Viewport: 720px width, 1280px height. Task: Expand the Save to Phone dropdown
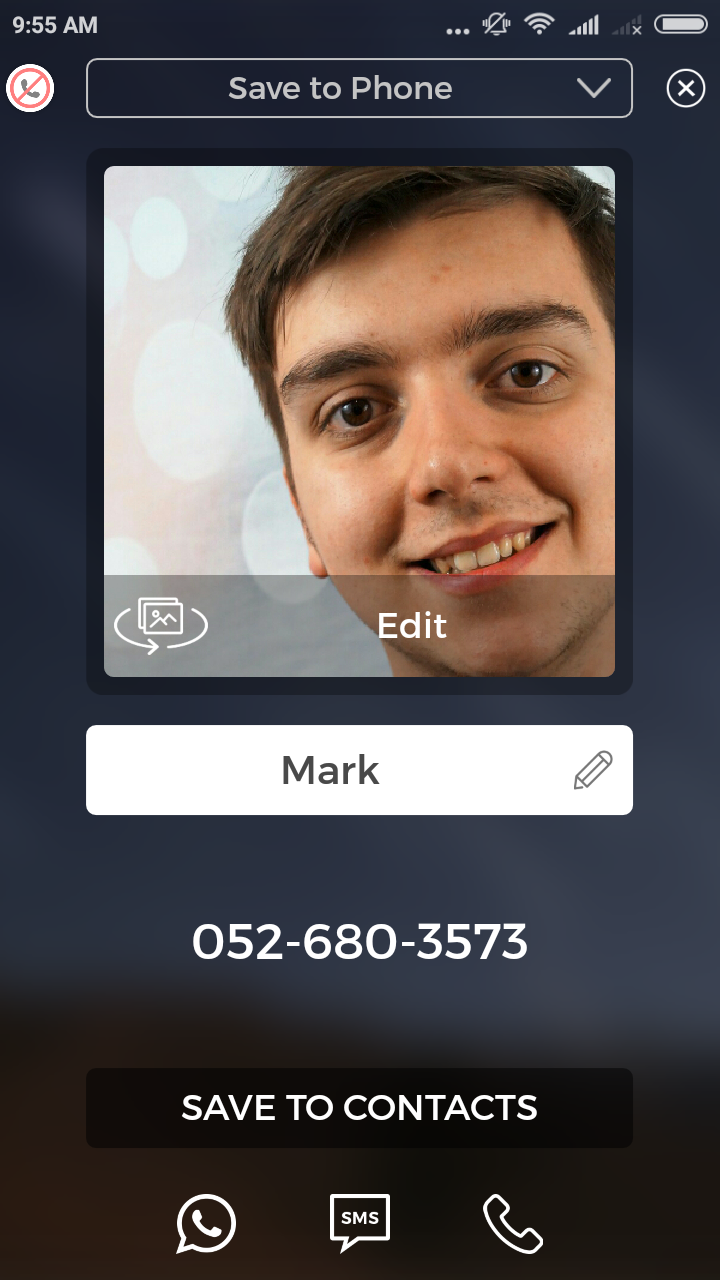tap(359, 88)
